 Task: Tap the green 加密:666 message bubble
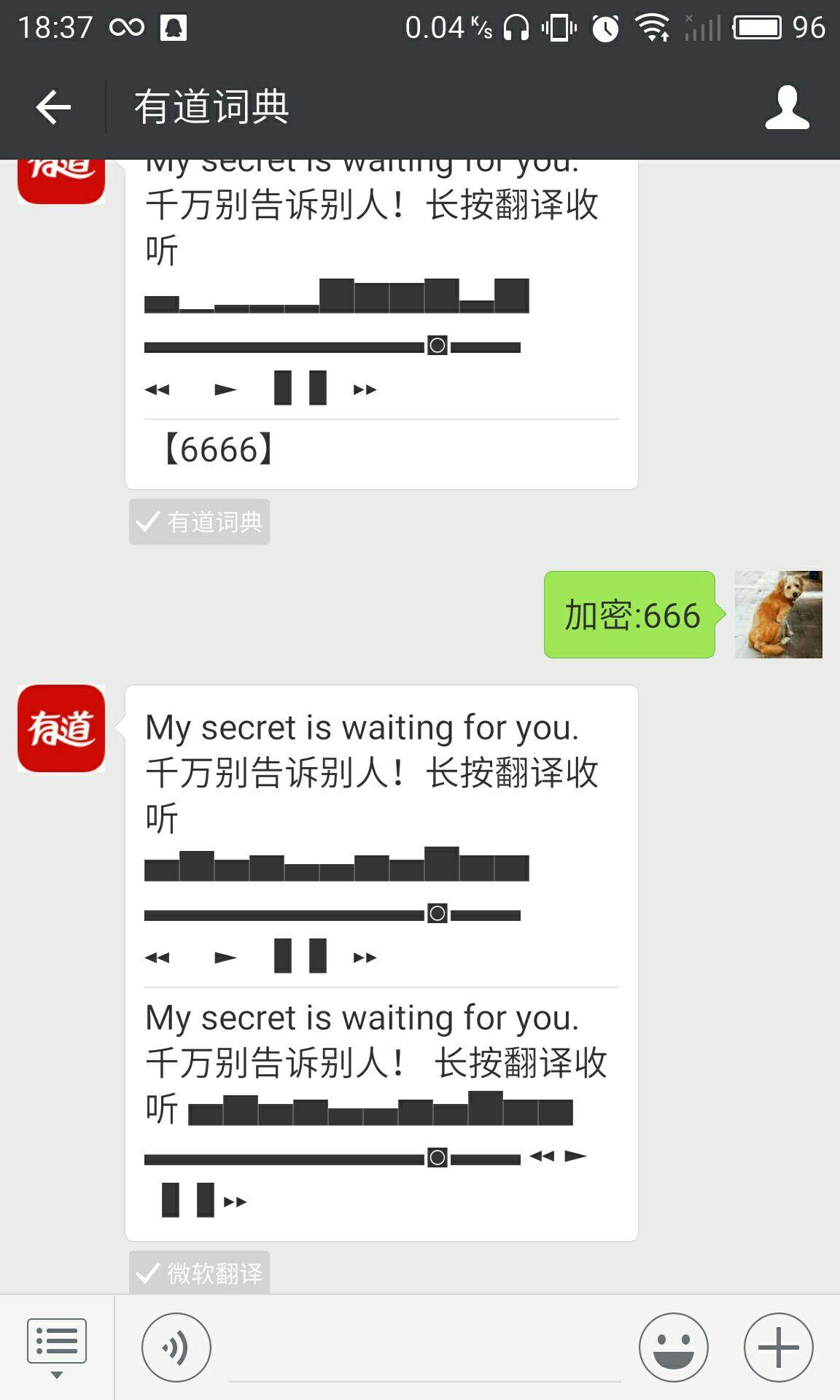[x=630, y=615]
